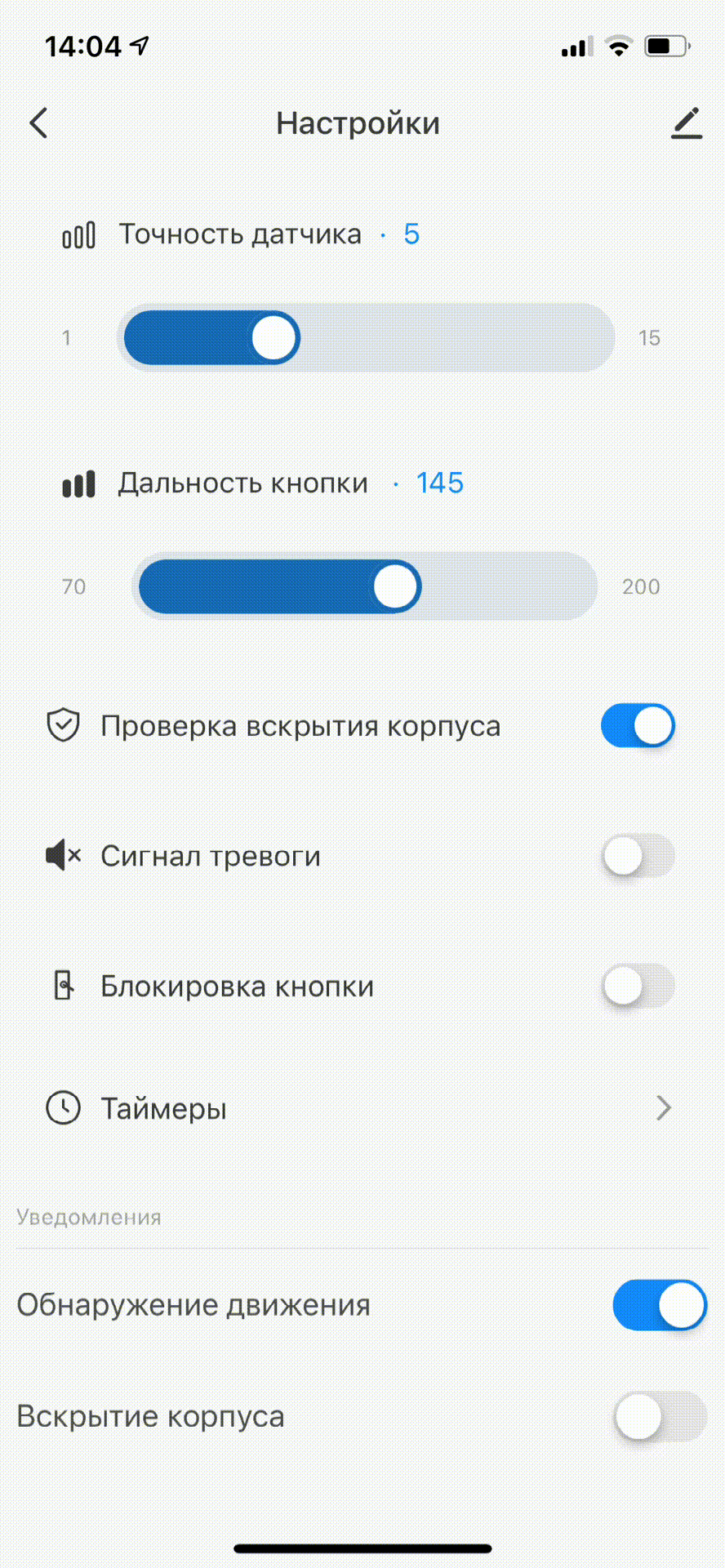The height and width of the screenshot is (1568, 725).
Task: Tap the edit pencil icon
Action: pos(687,123)
